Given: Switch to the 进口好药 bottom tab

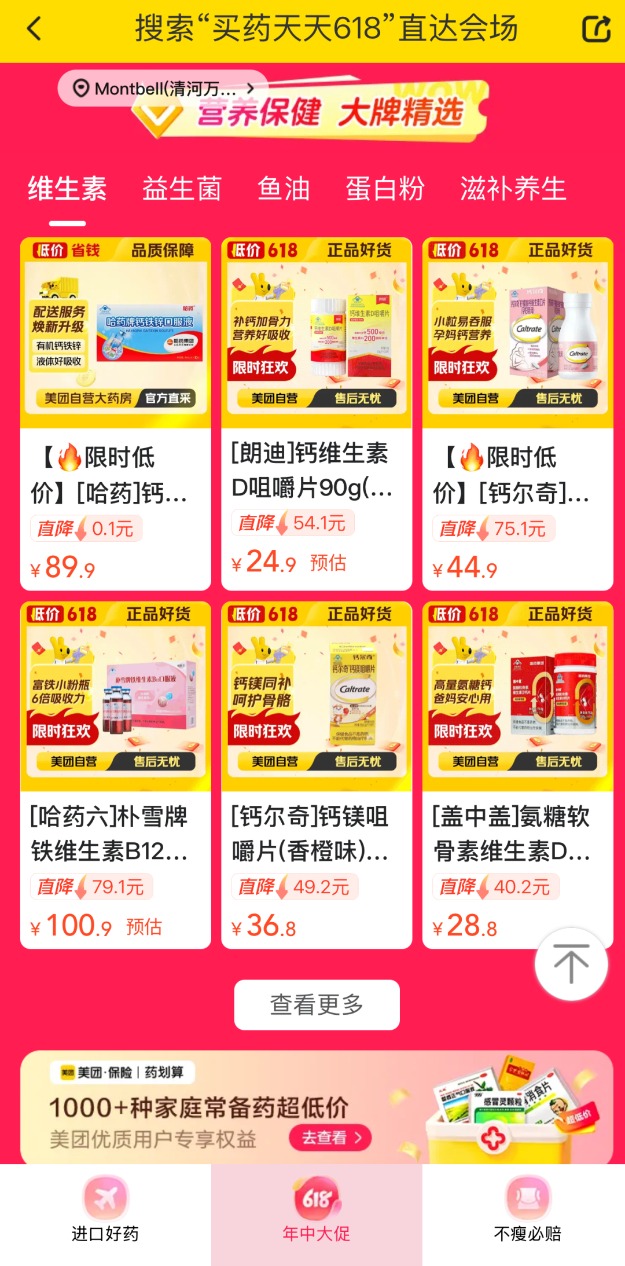Looking at the screenshot, I should pos(105,1210).
